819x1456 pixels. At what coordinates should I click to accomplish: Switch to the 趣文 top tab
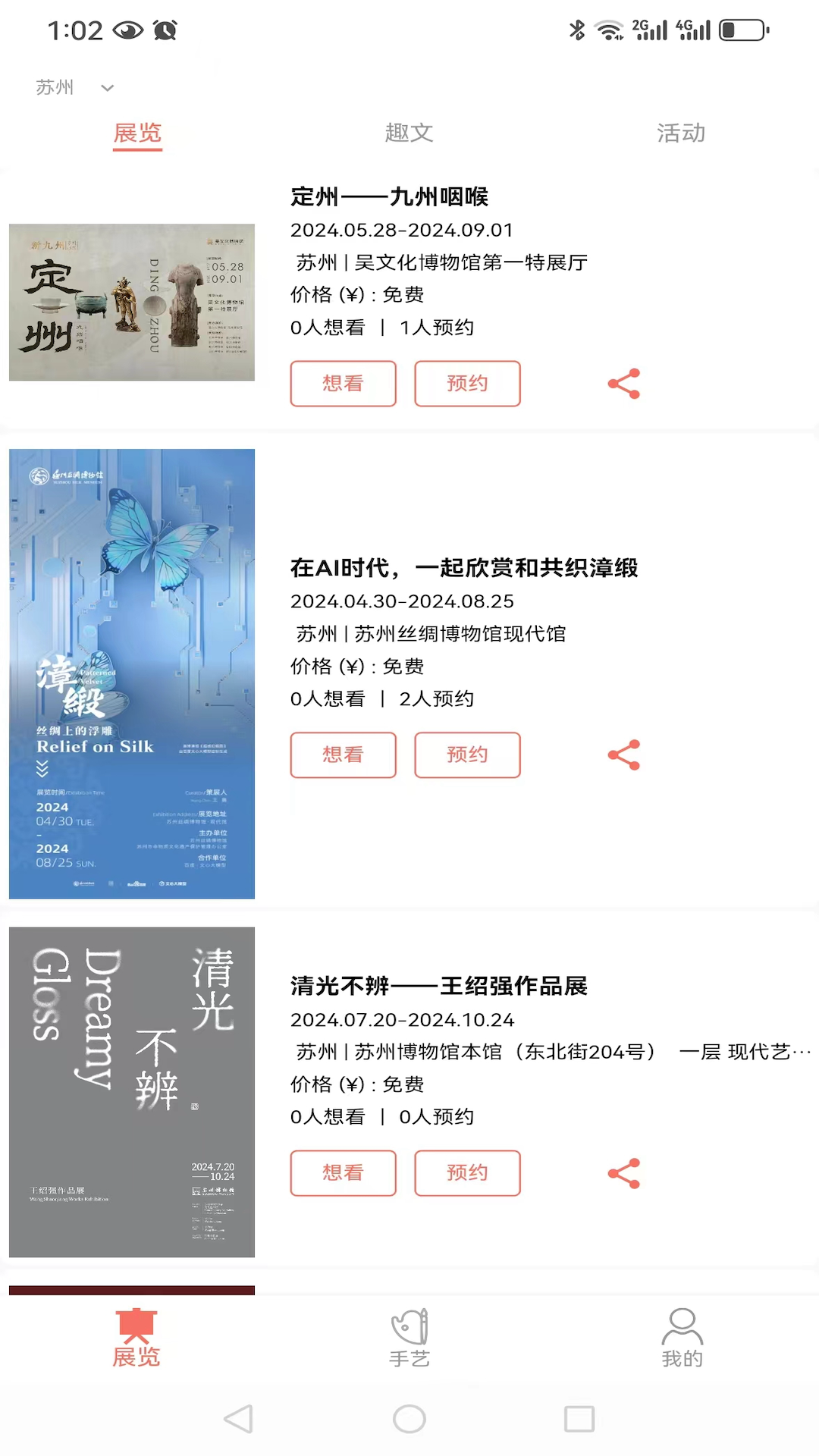pyautogui.click(x=409, y=133)
